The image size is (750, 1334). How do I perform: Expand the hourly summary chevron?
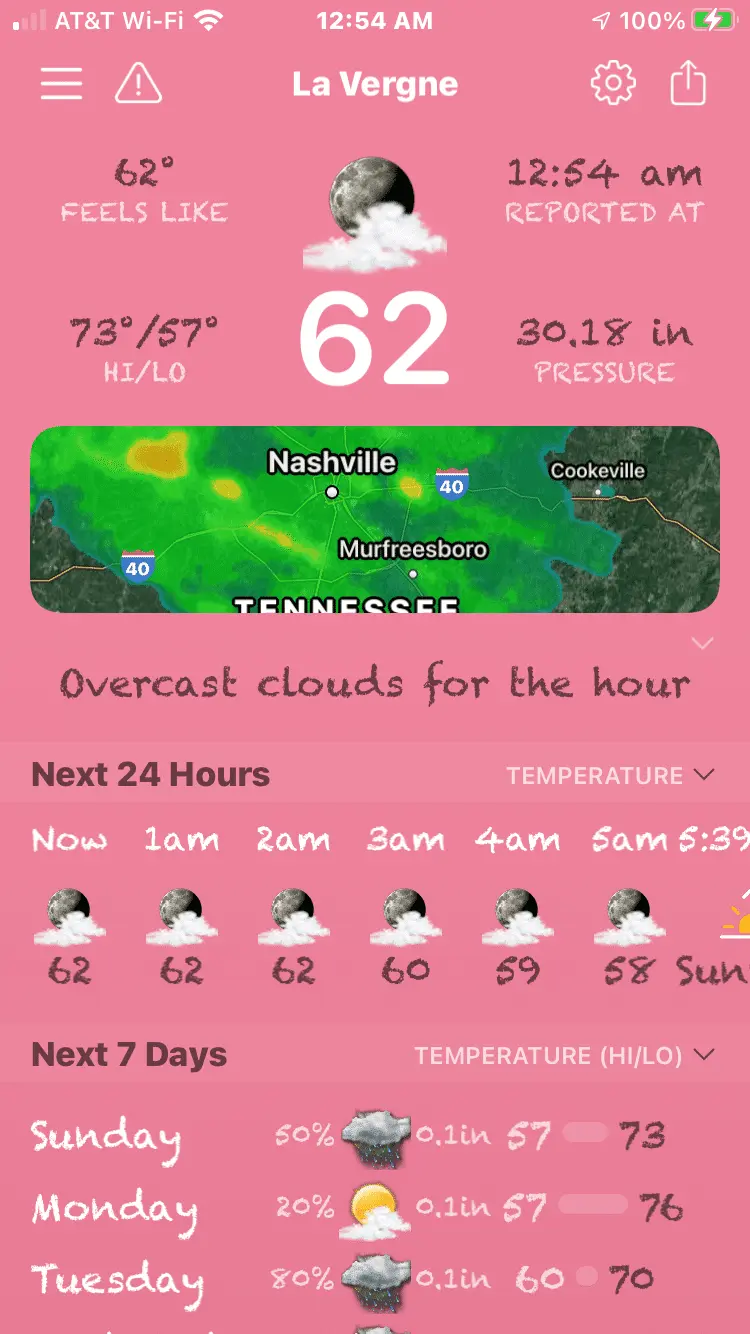click(703, 643)
